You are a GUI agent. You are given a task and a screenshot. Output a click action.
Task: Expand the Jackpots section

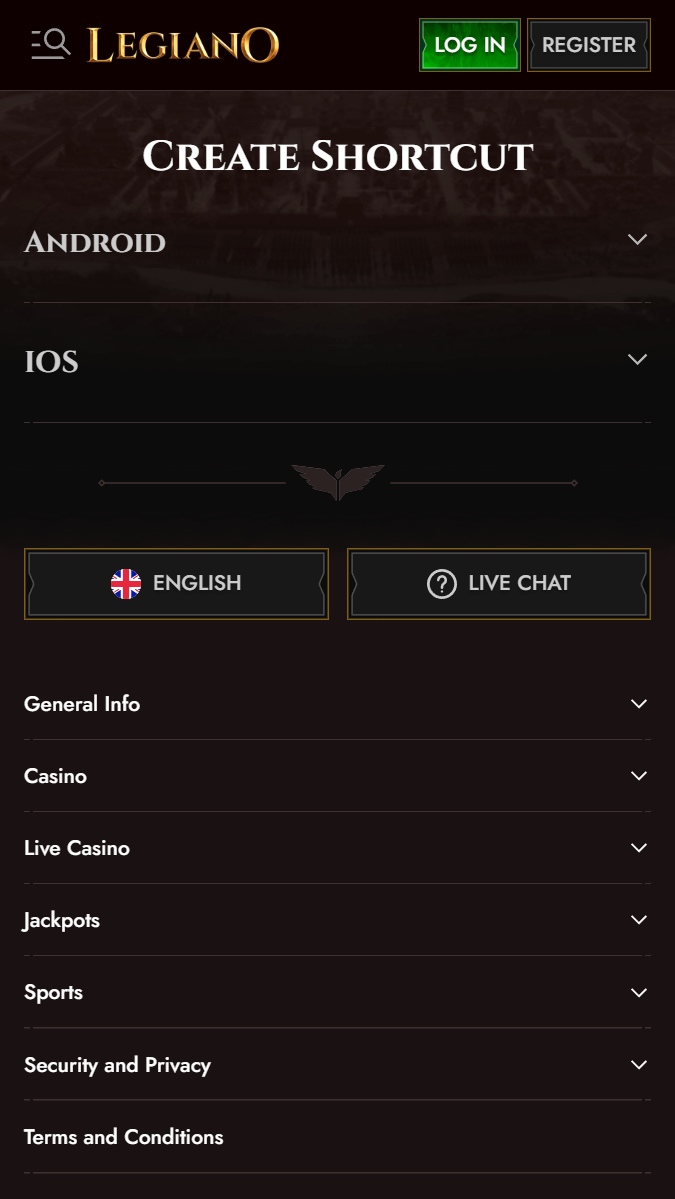coord(337,920)
